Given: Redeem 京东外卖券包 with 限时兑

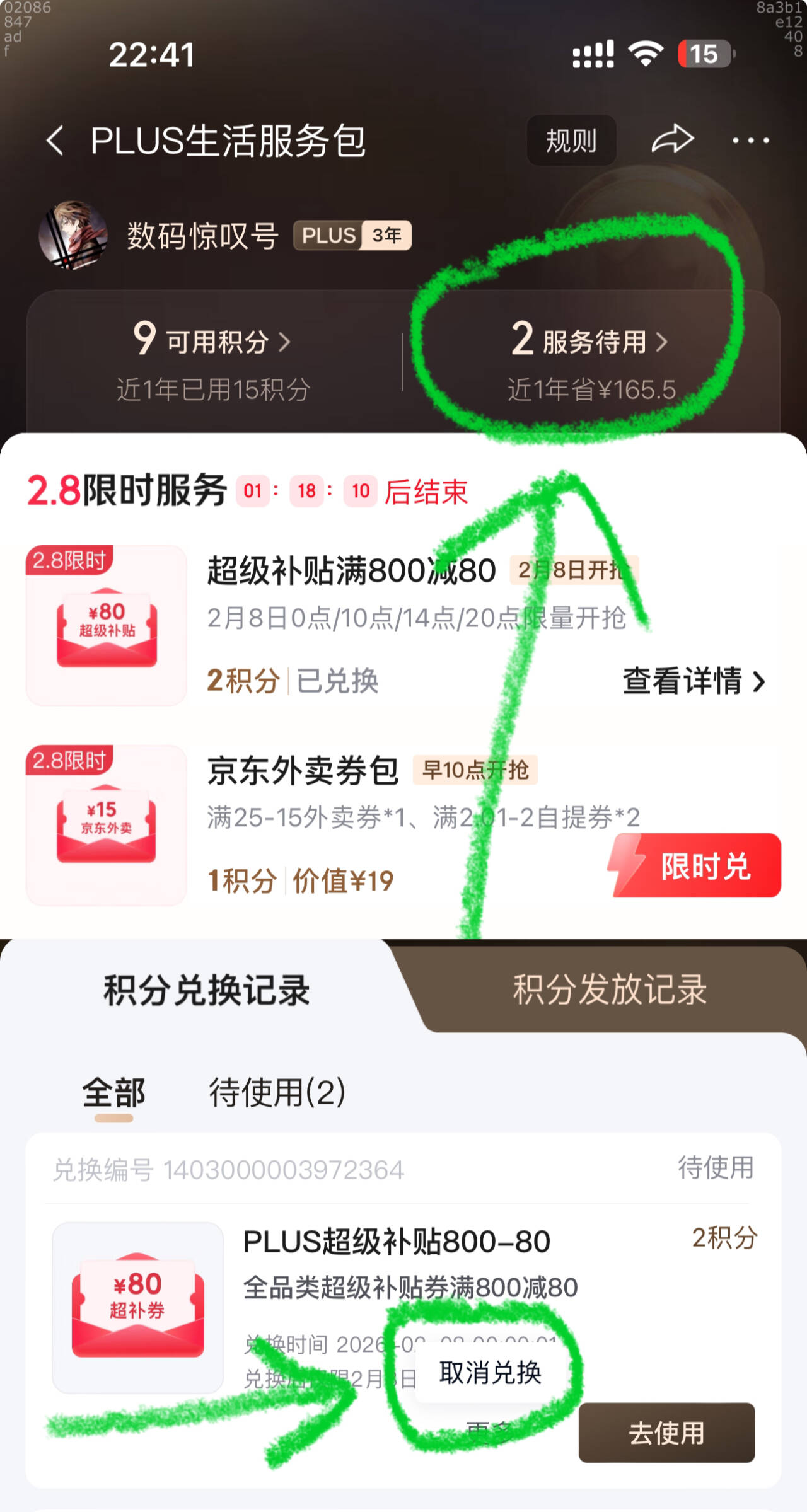Looking at the screenshot, I should (697, 865).
